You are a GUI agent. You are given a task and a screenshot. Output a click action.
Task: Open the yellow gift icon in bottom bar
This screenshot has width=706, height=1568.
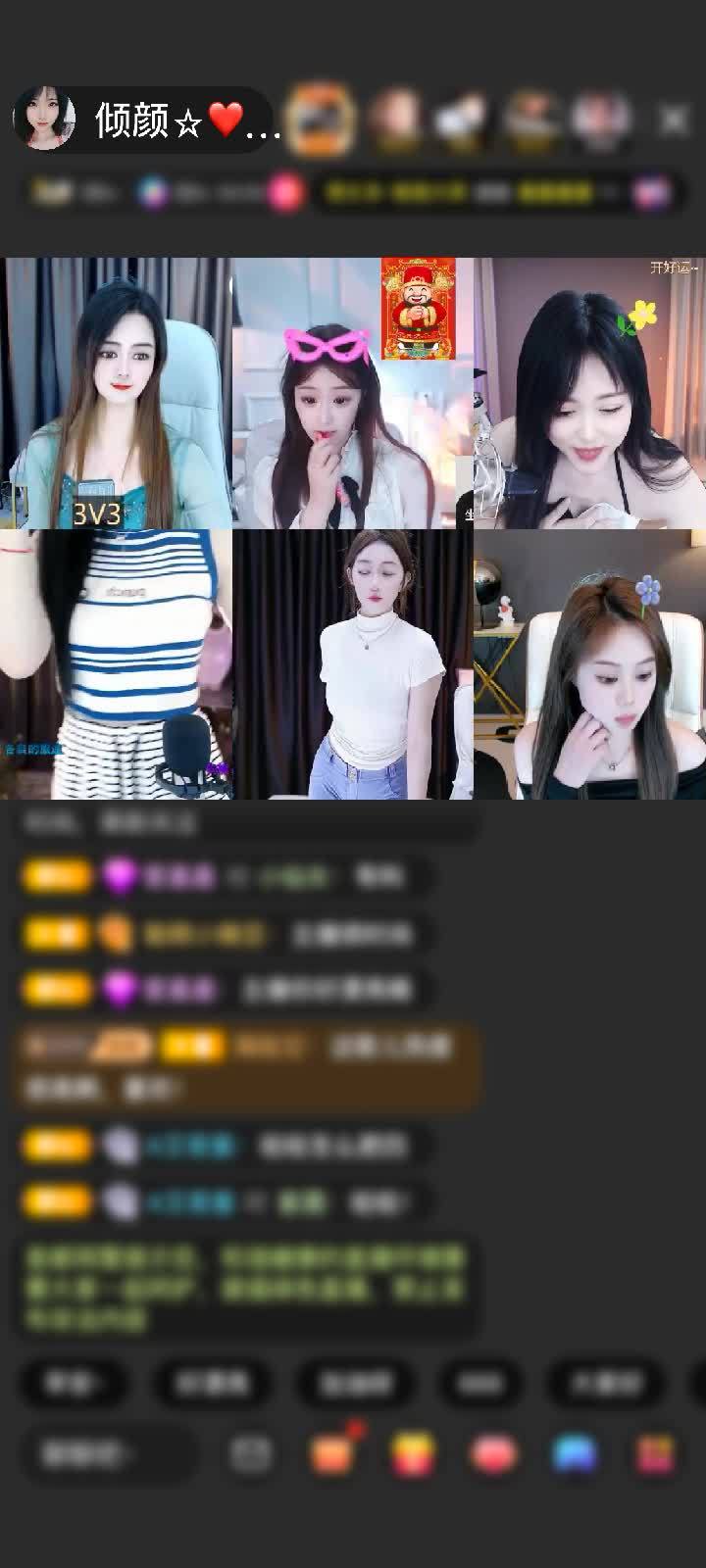413,1454
